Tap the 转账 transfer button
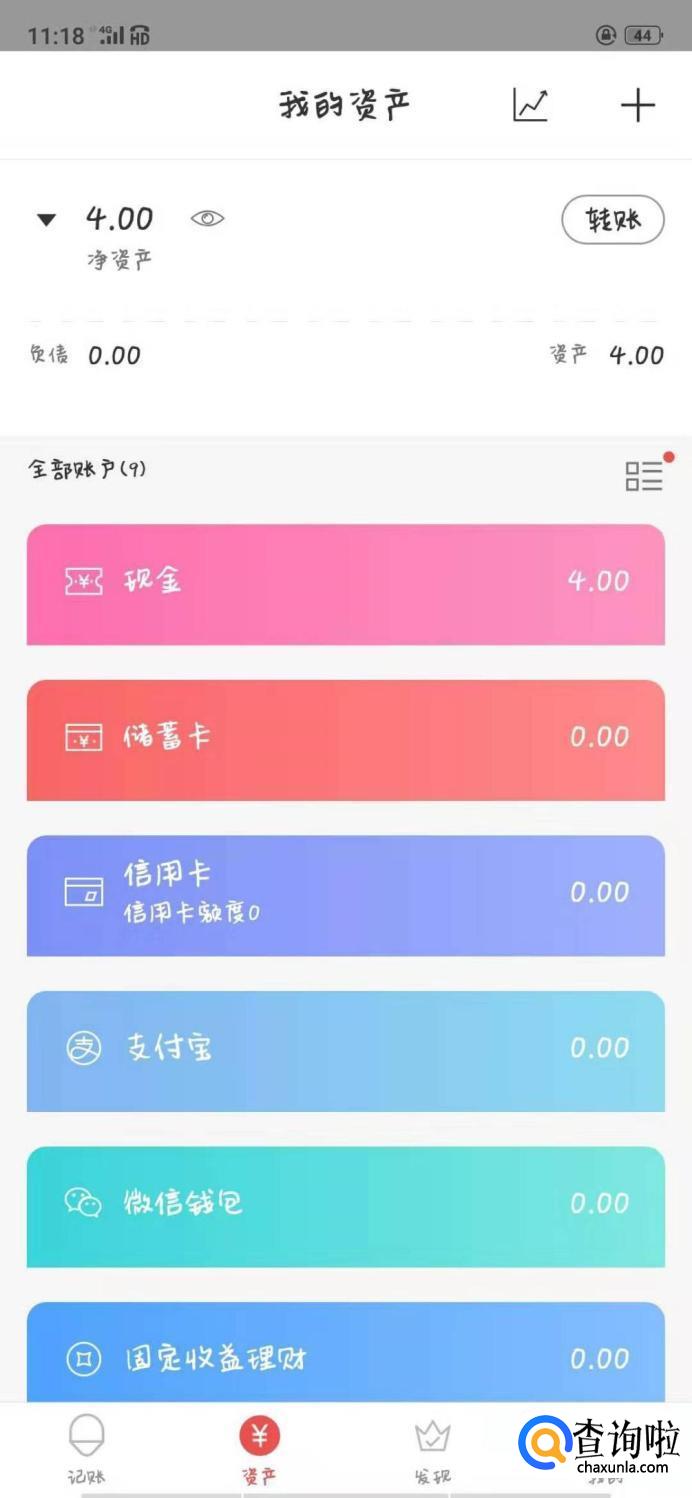The width and height of the screenshot is (692, 1498). tap(612, 220)
